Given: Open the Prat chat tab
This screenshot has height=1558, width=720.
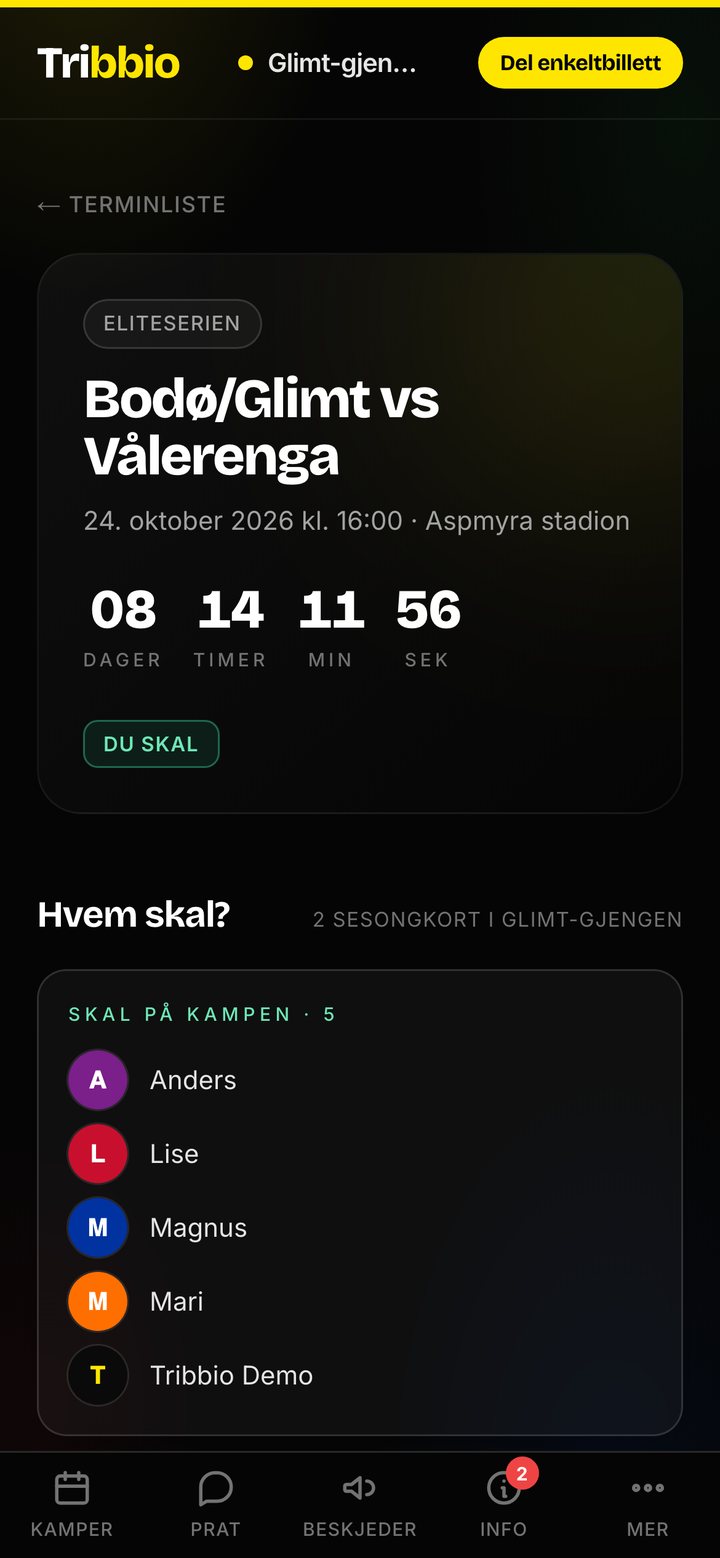Looking at the screenshot, I should tap(216, 1504).
